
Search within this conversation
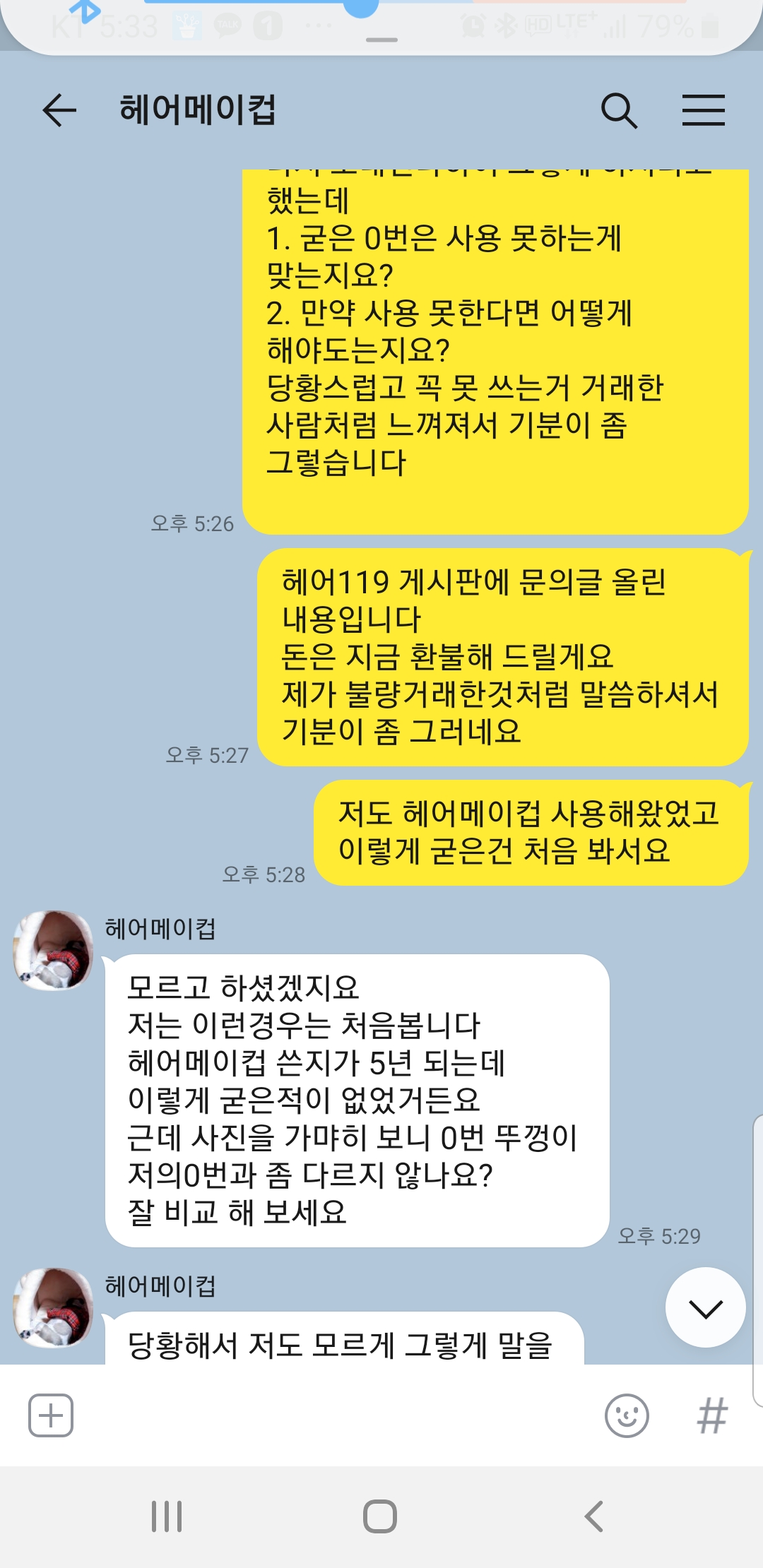pos(619,111)
